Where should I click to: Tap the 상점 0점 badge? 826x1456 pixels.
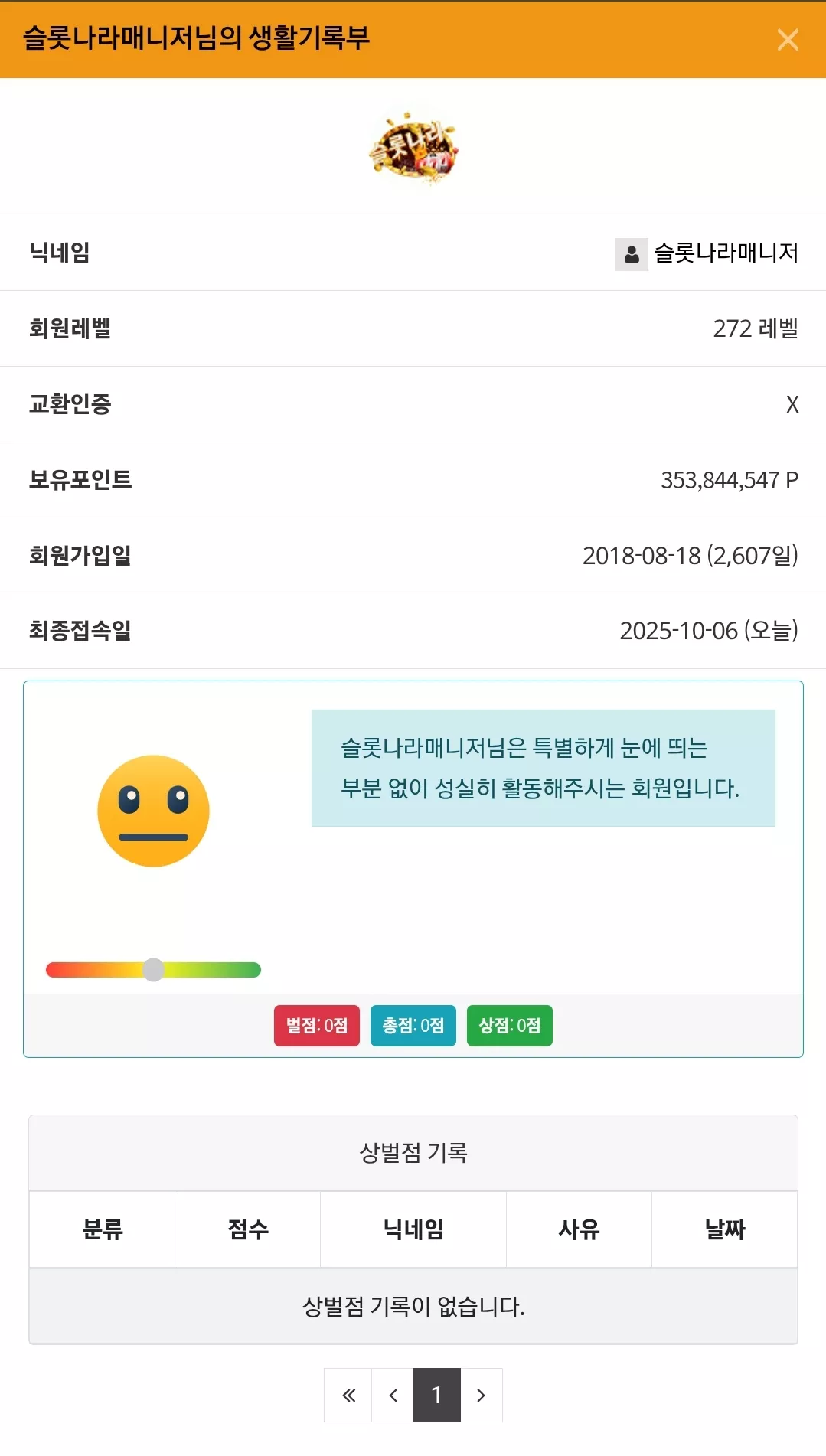click(510, 1025)
